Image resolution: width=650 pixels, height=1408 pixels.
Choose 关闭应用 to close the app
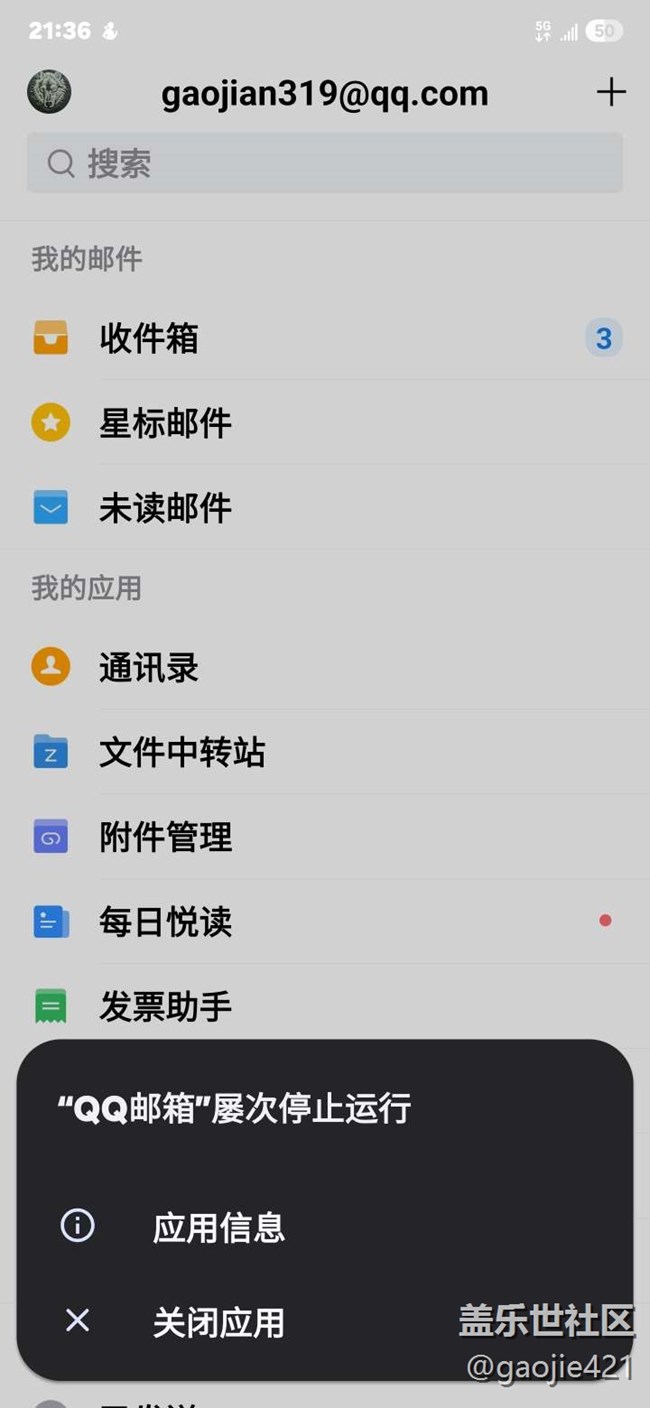pos(218,1322)
